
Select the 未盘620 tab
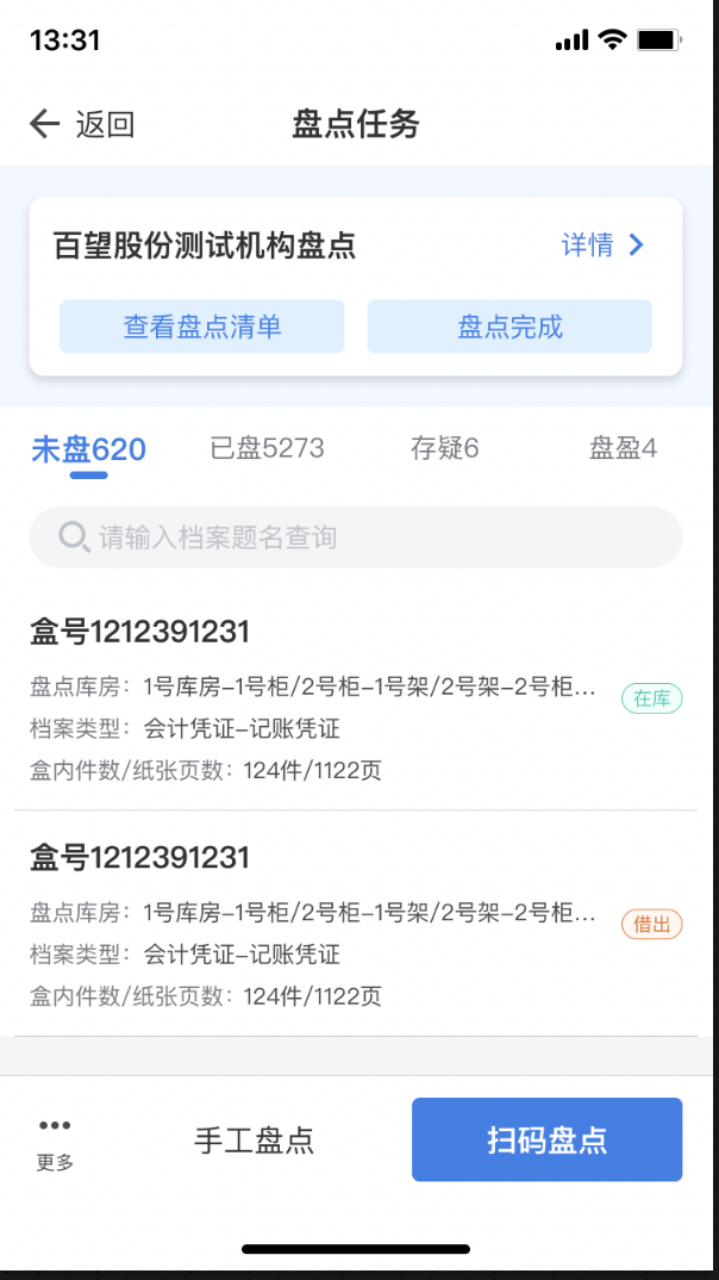click(x=89, y=450)
